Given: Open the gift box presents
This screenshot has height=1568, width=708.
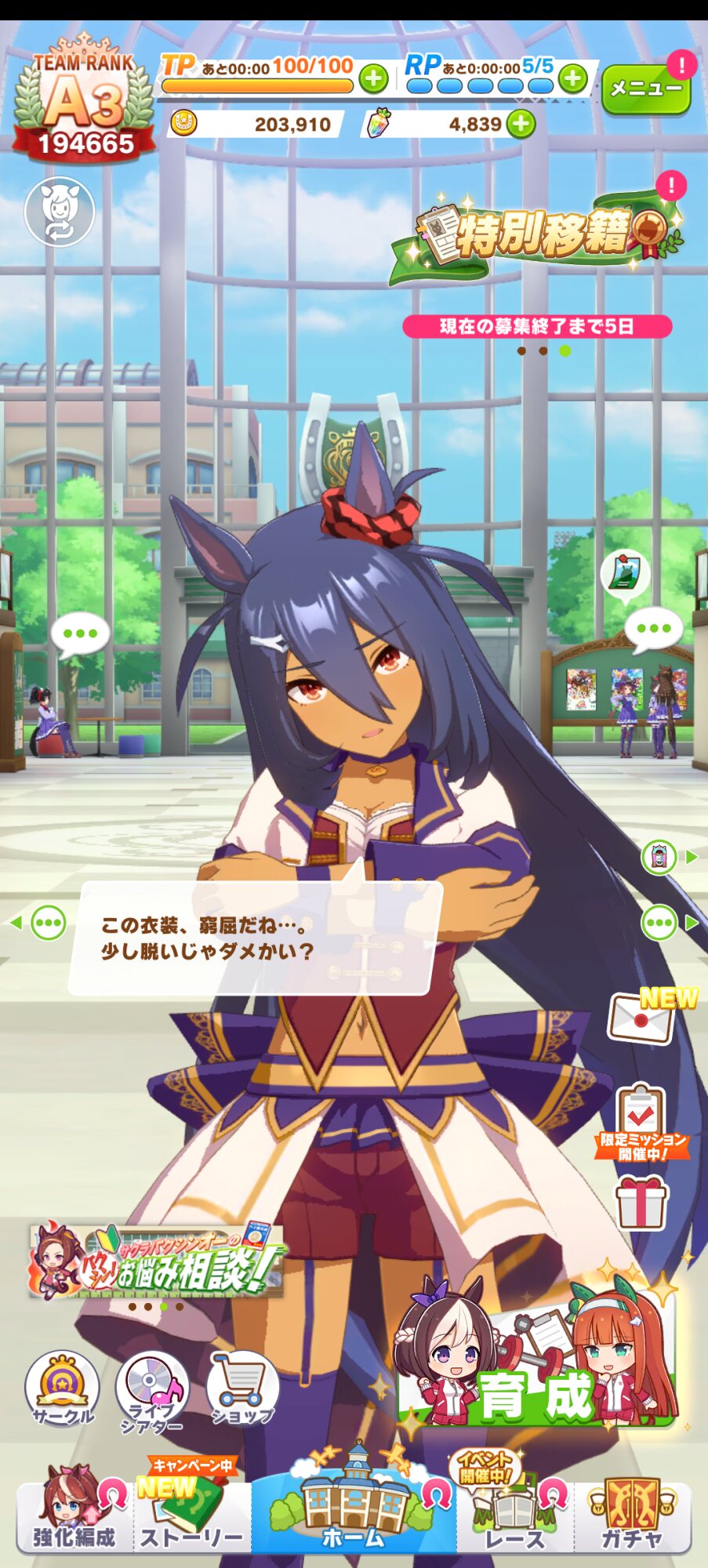Looking at the screenshot, I should point(641,1203).
